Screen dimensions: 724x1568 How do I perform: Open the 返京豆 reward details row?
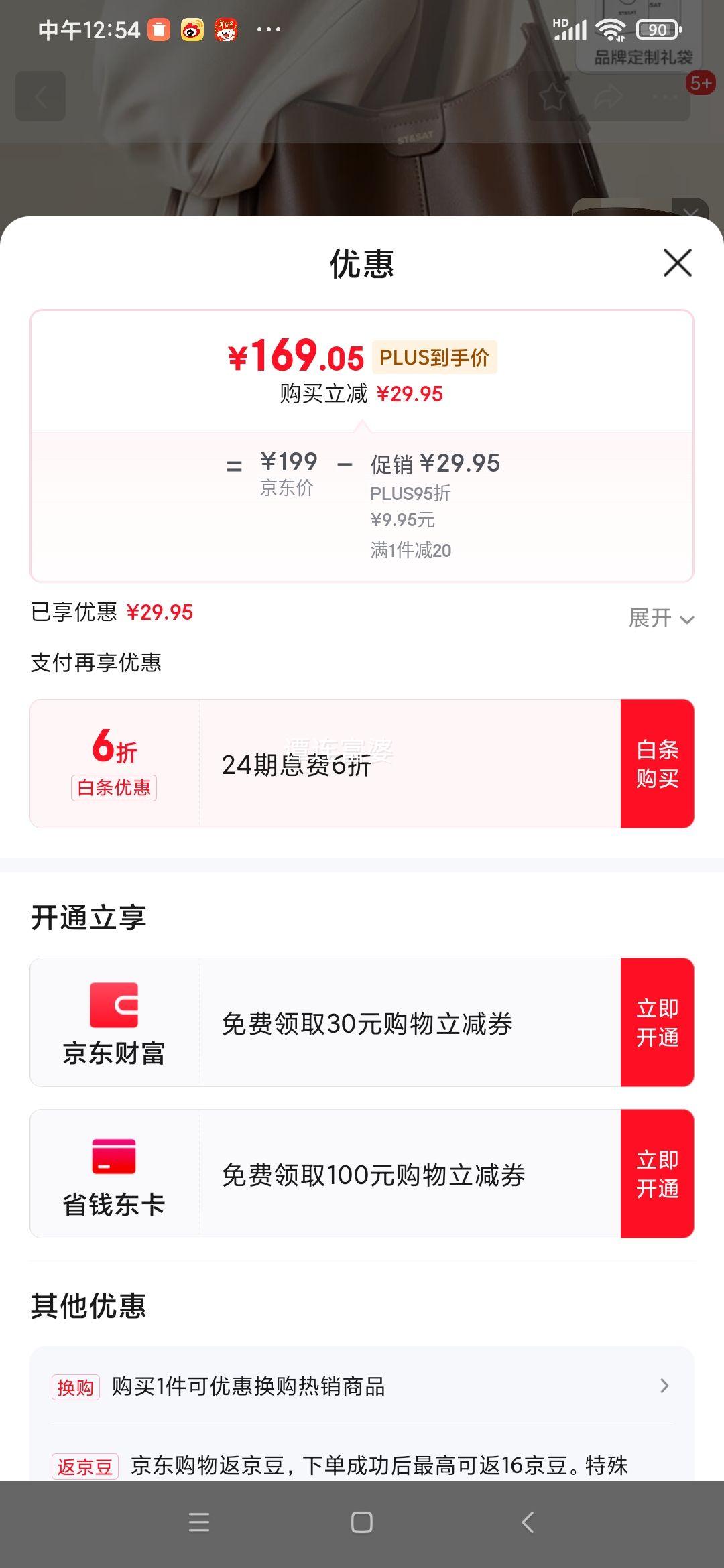click(x=362, y=1465)
